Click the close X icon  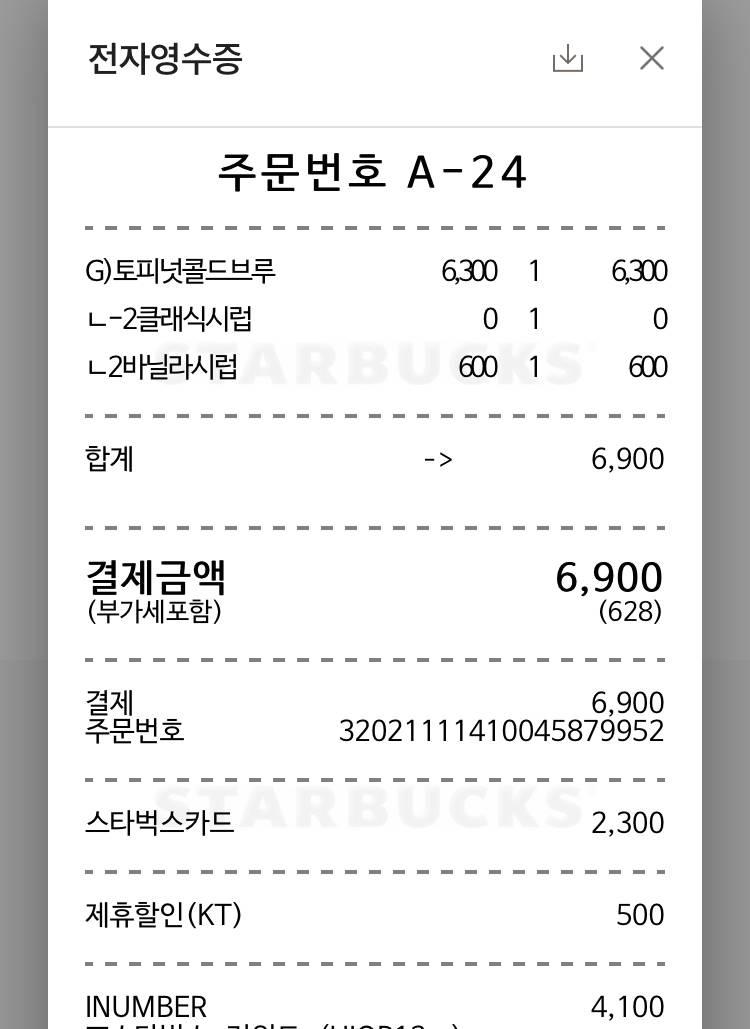(x=652, y=58)
